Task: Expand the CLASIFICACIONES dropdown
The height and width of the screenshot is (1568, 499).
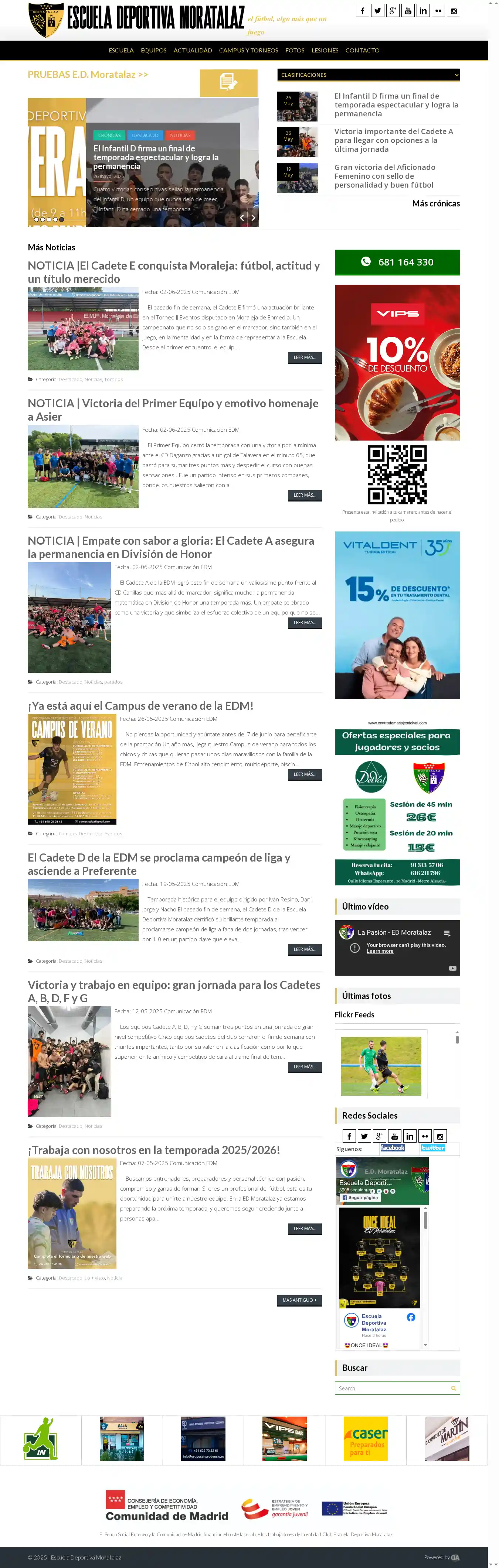Action: coord(368,75)
